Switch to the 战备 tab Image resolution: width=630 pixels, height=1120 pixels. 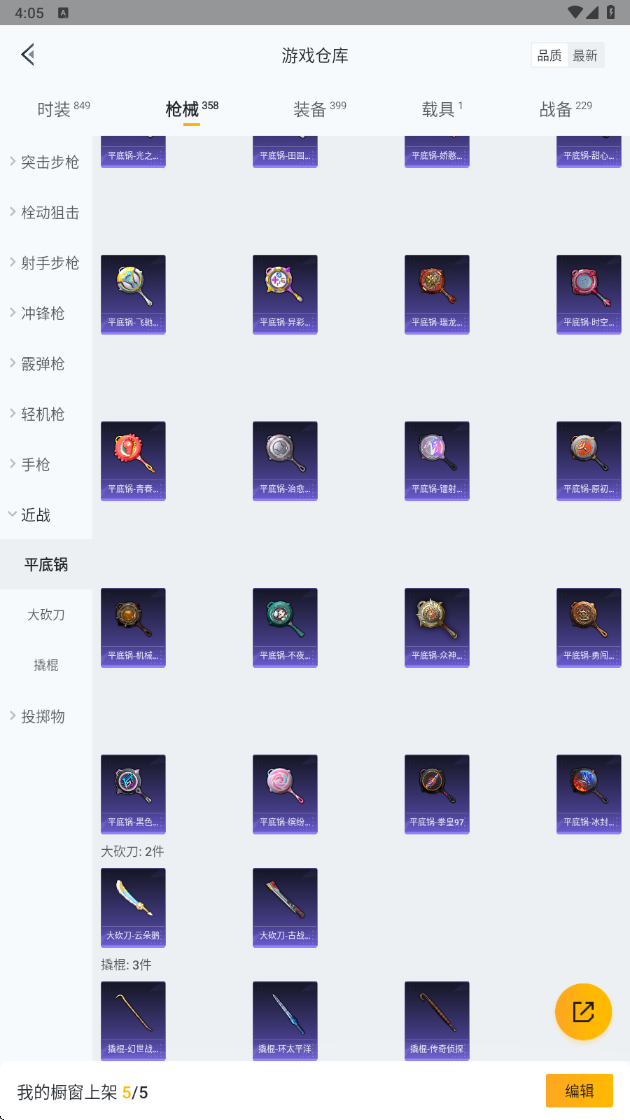click(566, 109)
